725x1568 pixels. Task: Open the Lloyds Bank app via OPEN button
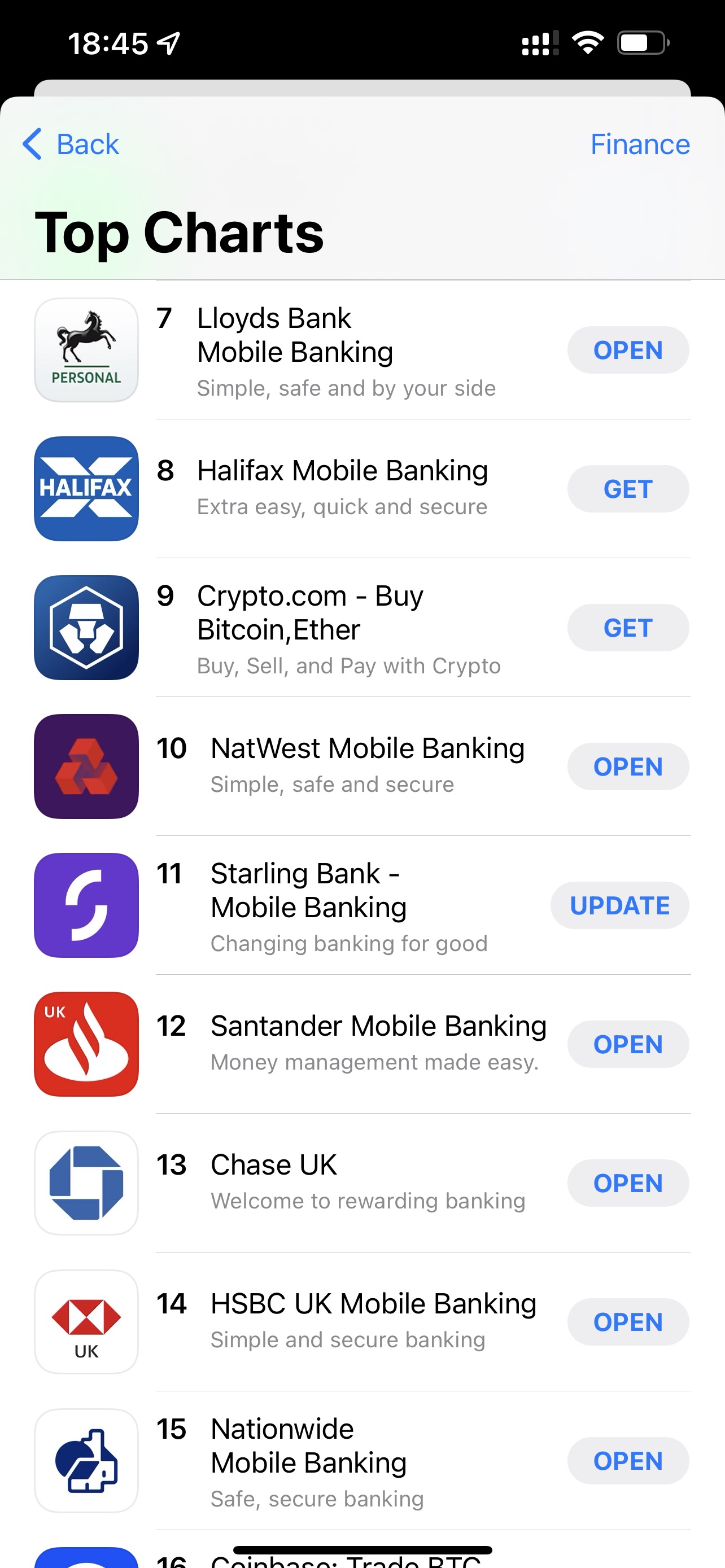pyautogui.click(x=628, y=350)
